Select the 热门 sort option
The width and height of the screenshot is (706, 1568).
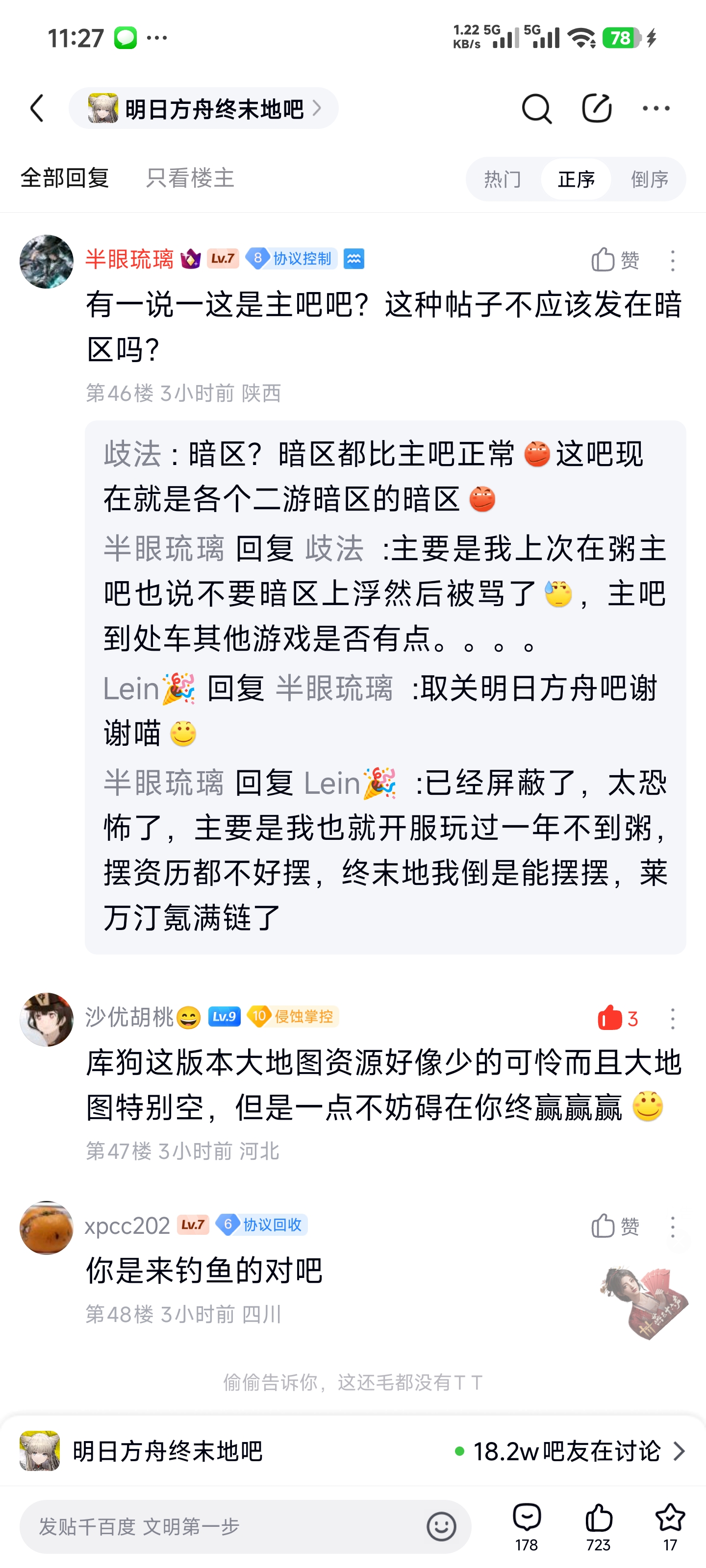click(503, 179)
